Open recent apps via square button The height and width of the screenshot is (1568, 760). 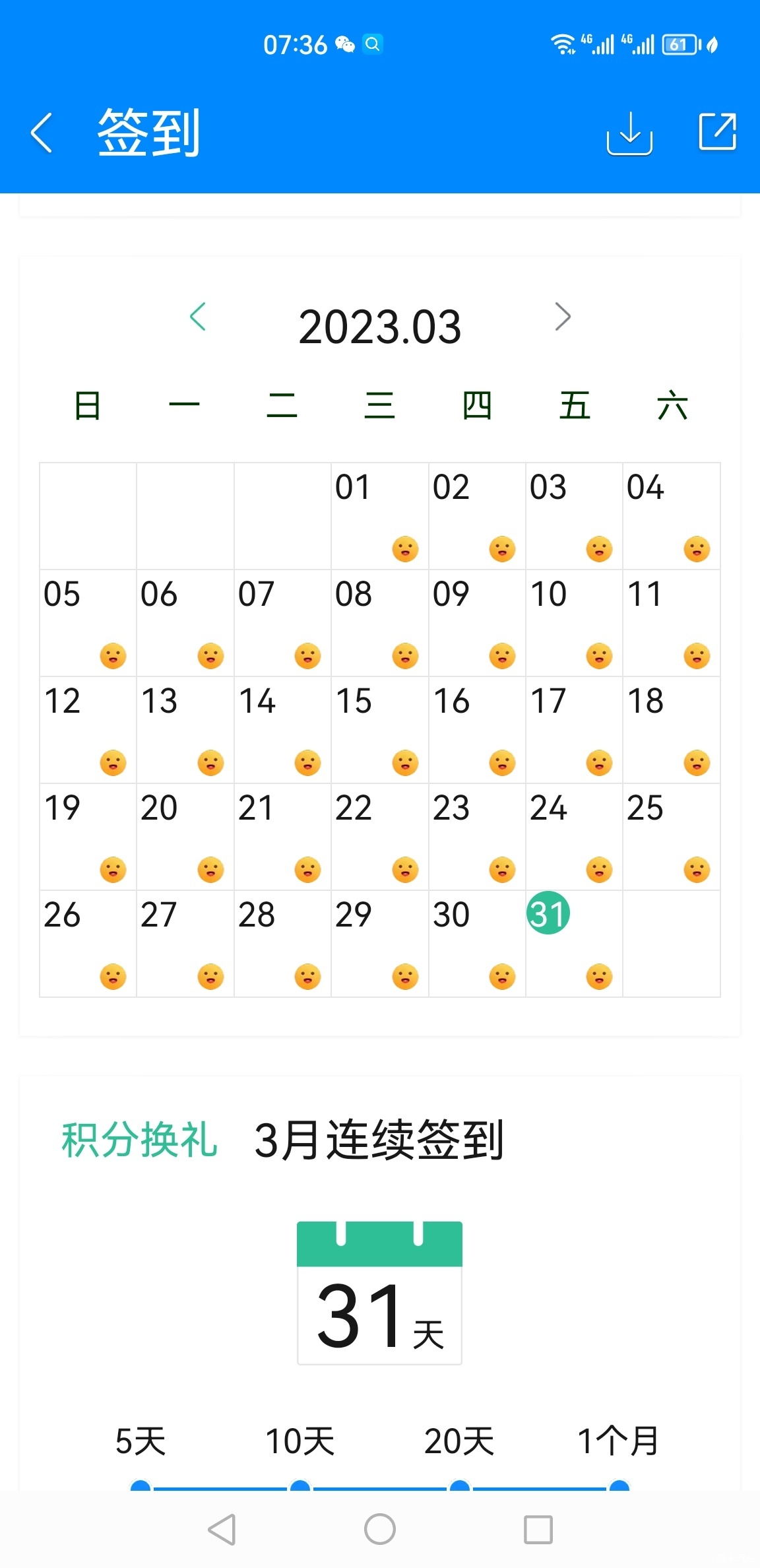coord(538,1529)
